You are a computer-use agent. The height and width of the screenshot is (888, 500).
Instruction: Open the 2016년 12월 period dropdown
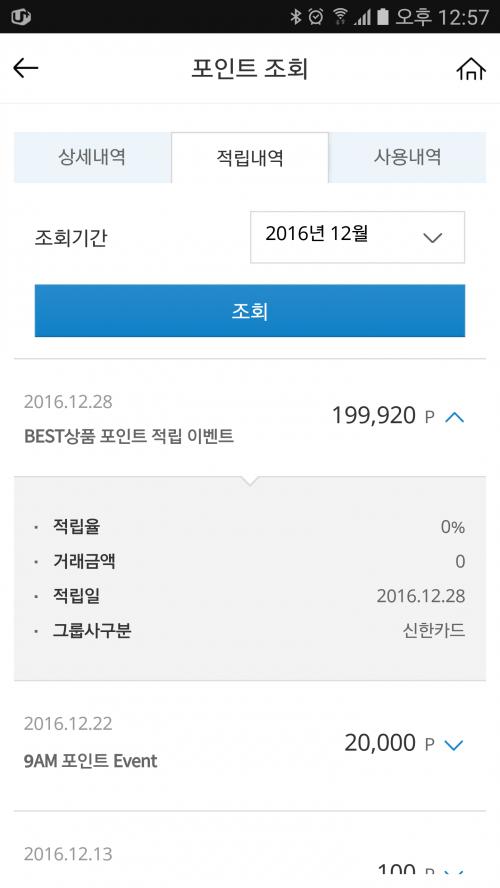point(357,237)
